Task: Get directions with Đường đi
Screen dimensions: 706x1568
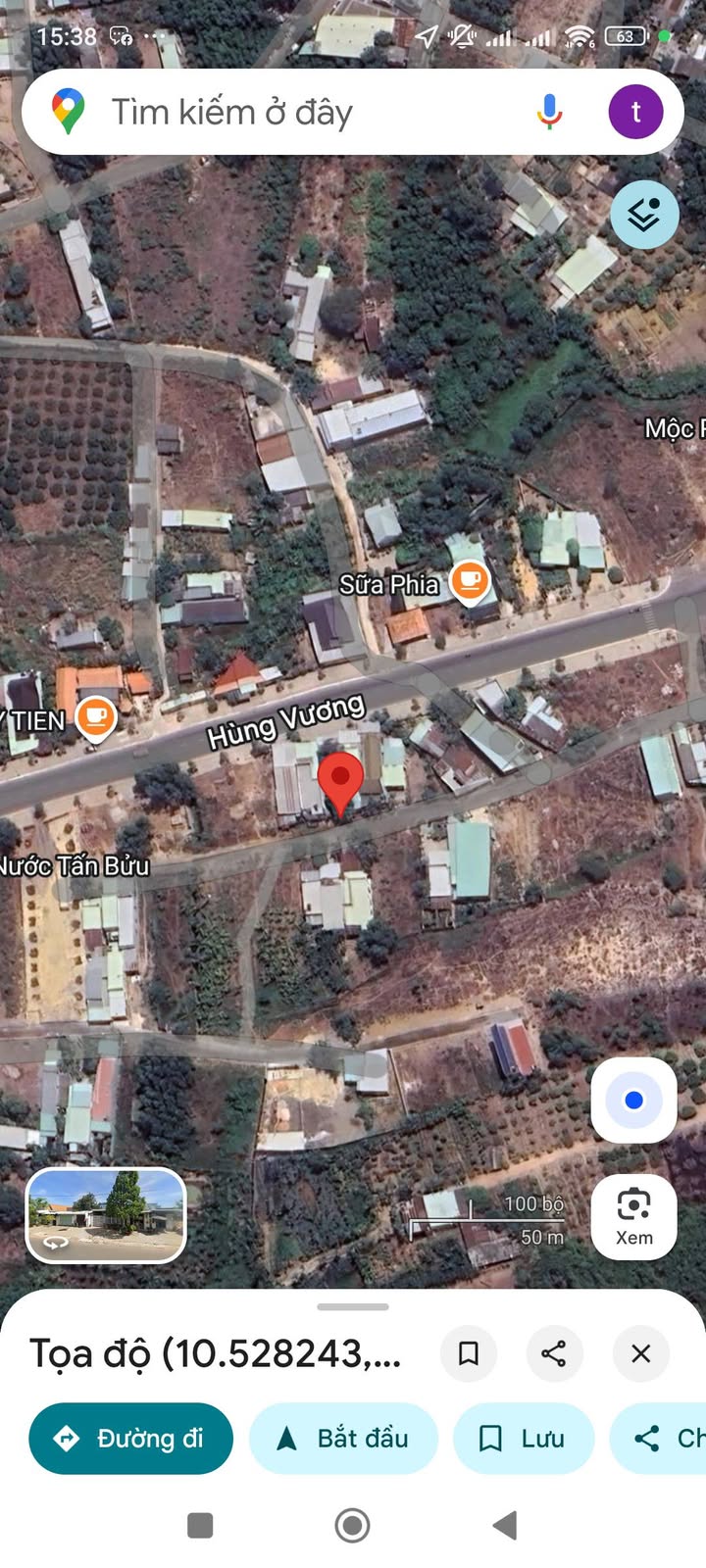Action: tap(131, 1438)
